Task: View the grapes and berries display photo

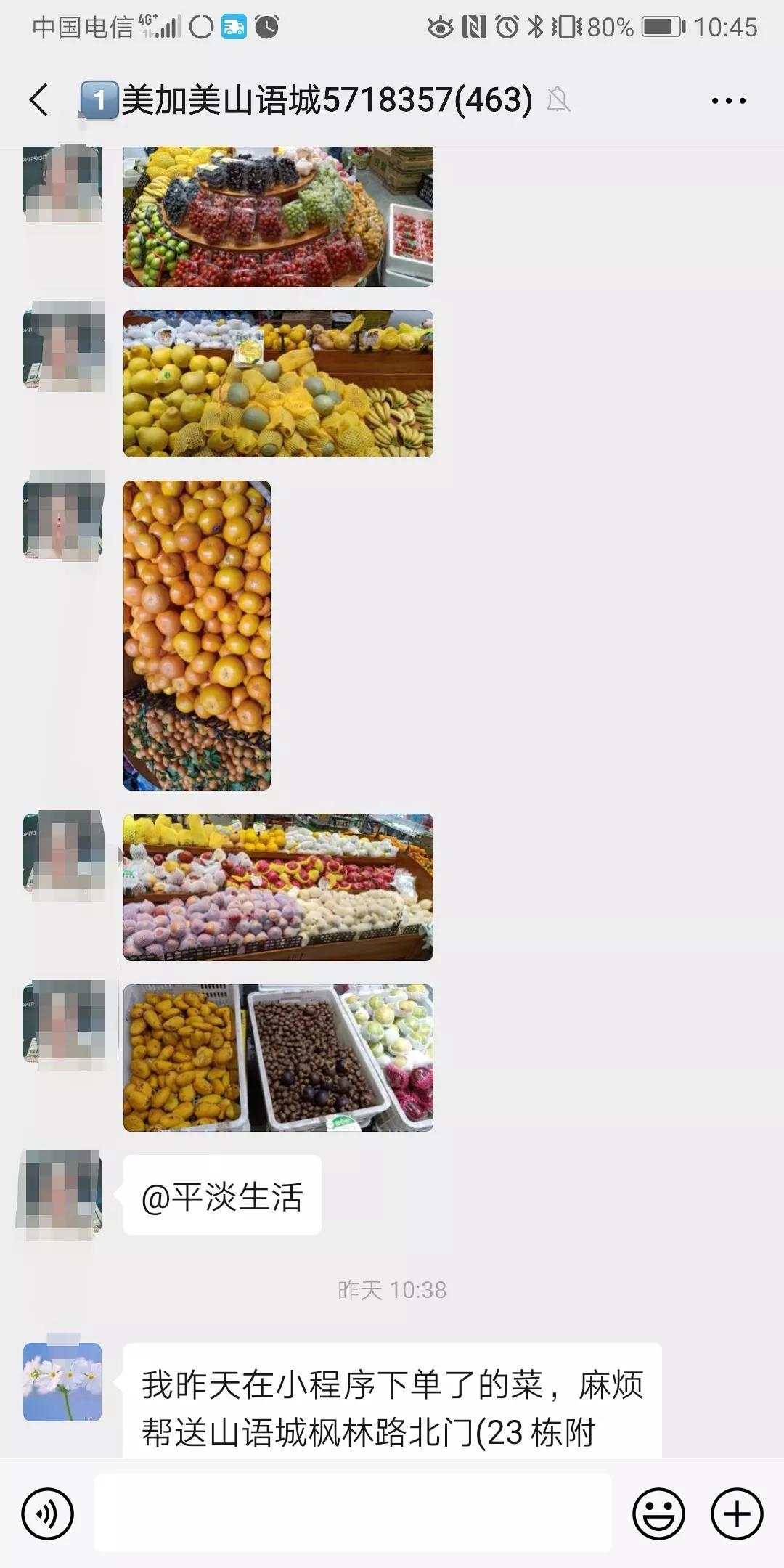Action: [278, 216]
